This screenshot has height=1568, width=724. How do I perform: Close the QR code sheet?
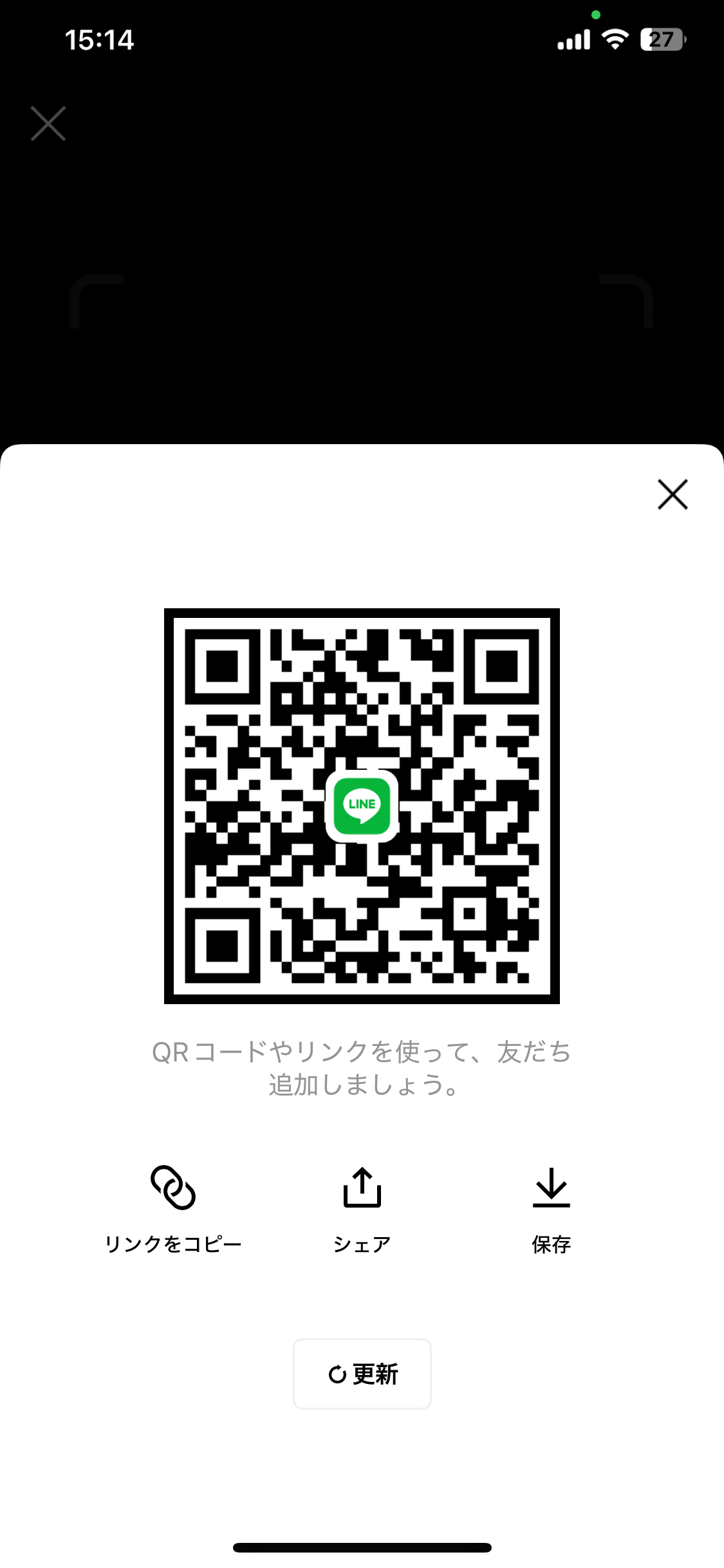673,494
